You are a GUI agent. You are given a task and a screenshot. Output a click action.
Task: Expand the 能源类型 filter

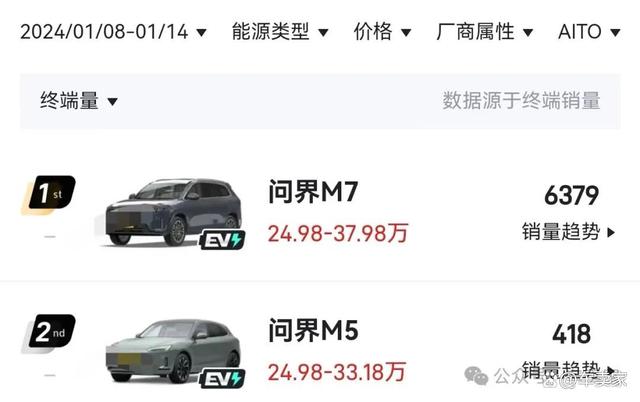280,32
